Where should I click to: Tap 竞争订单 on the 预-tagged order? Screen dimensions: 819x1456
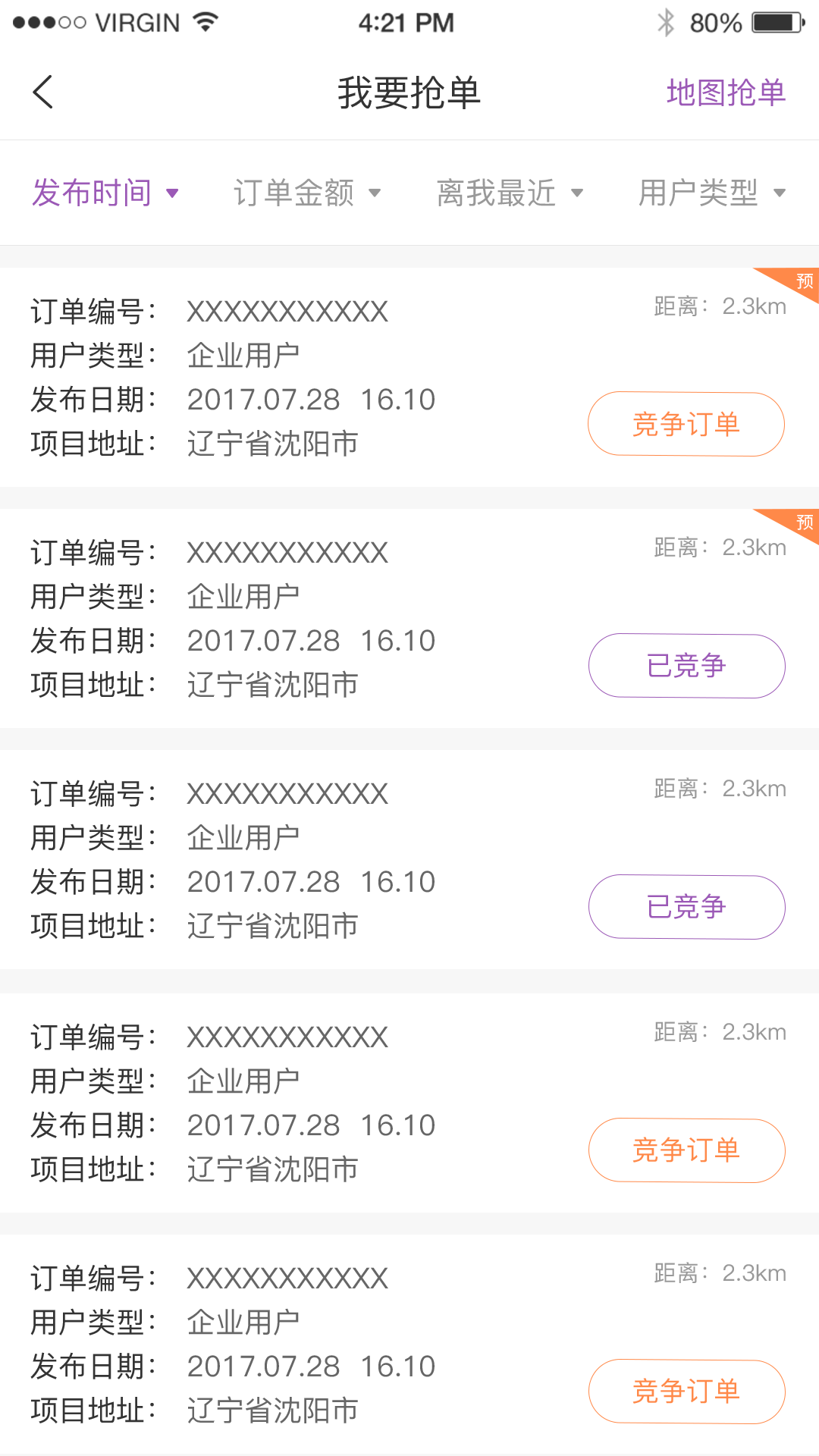point(686,424)
